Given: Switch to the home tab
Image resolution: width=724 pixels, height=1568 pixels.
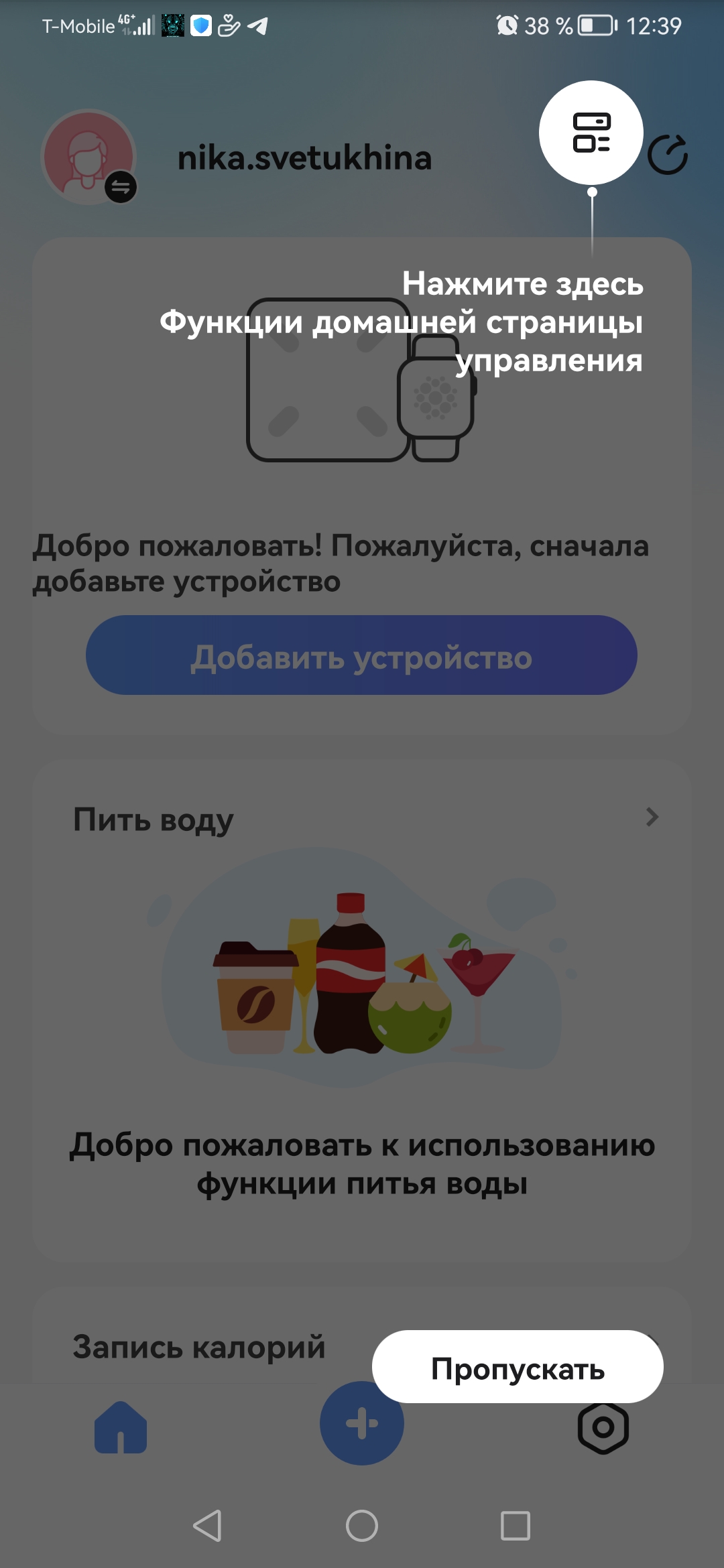Looking at the screenshot, I should 121,1427.
